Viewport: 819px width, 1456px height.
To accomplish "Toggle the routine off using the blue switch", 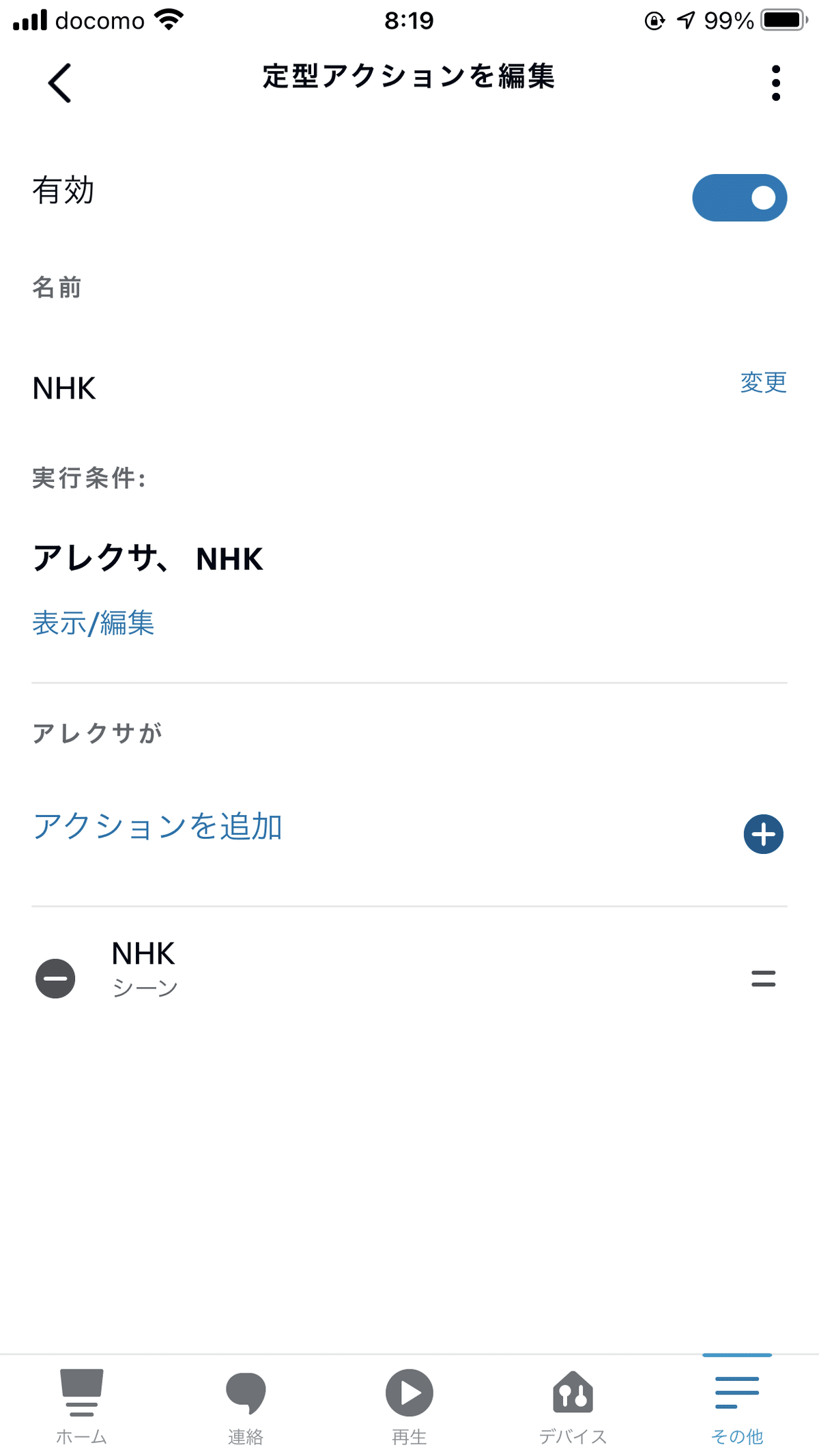I will tap(739, 197).
